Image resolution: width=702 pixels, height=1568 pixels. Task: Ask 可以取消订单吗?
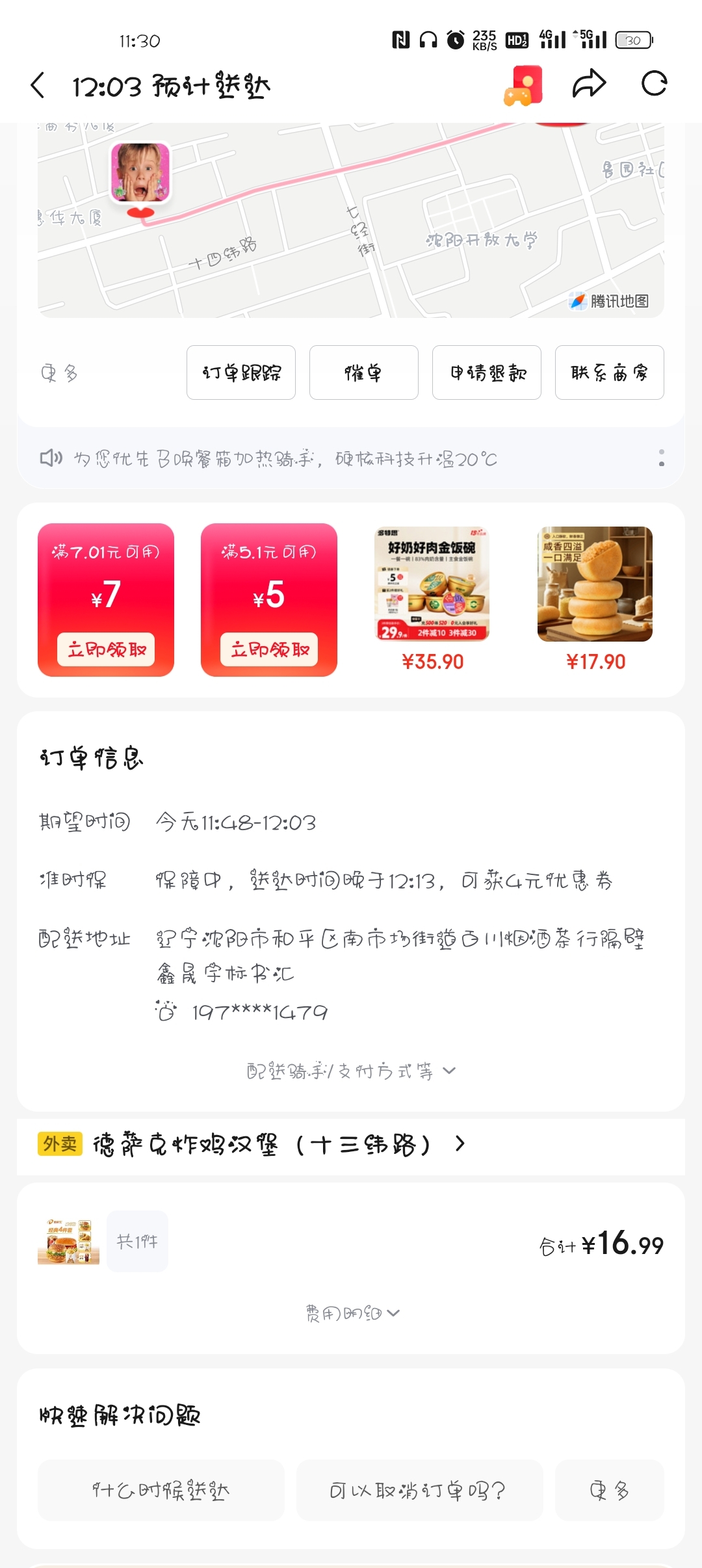click(x=419, y=1490)
